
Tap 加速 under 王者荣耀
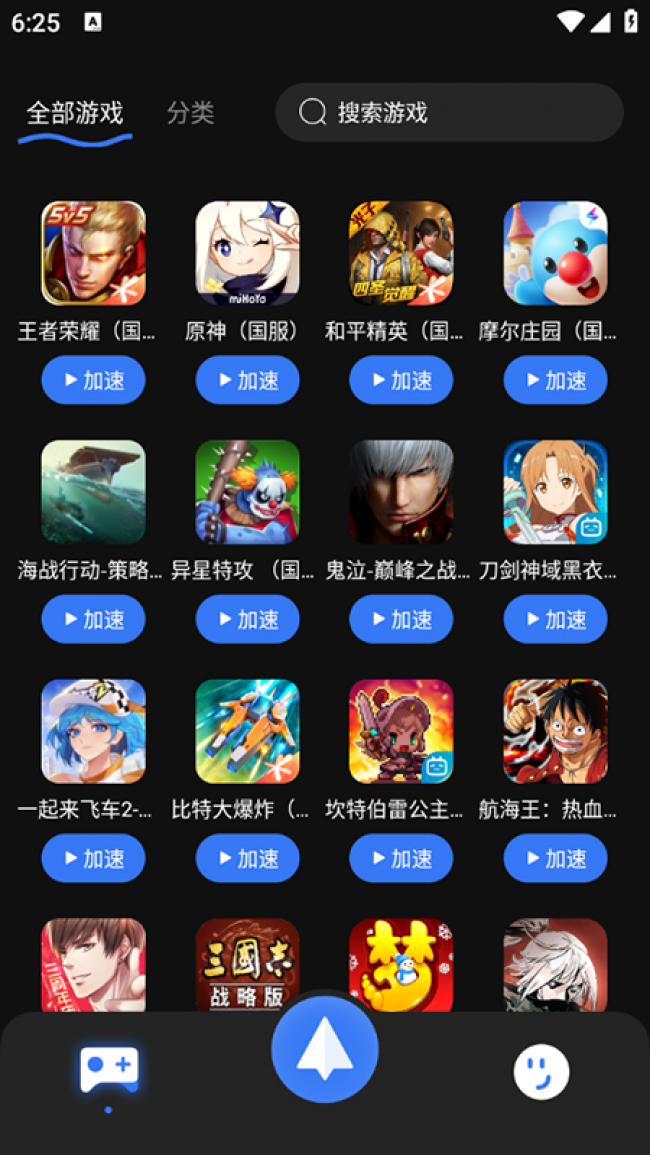point(93,381)
